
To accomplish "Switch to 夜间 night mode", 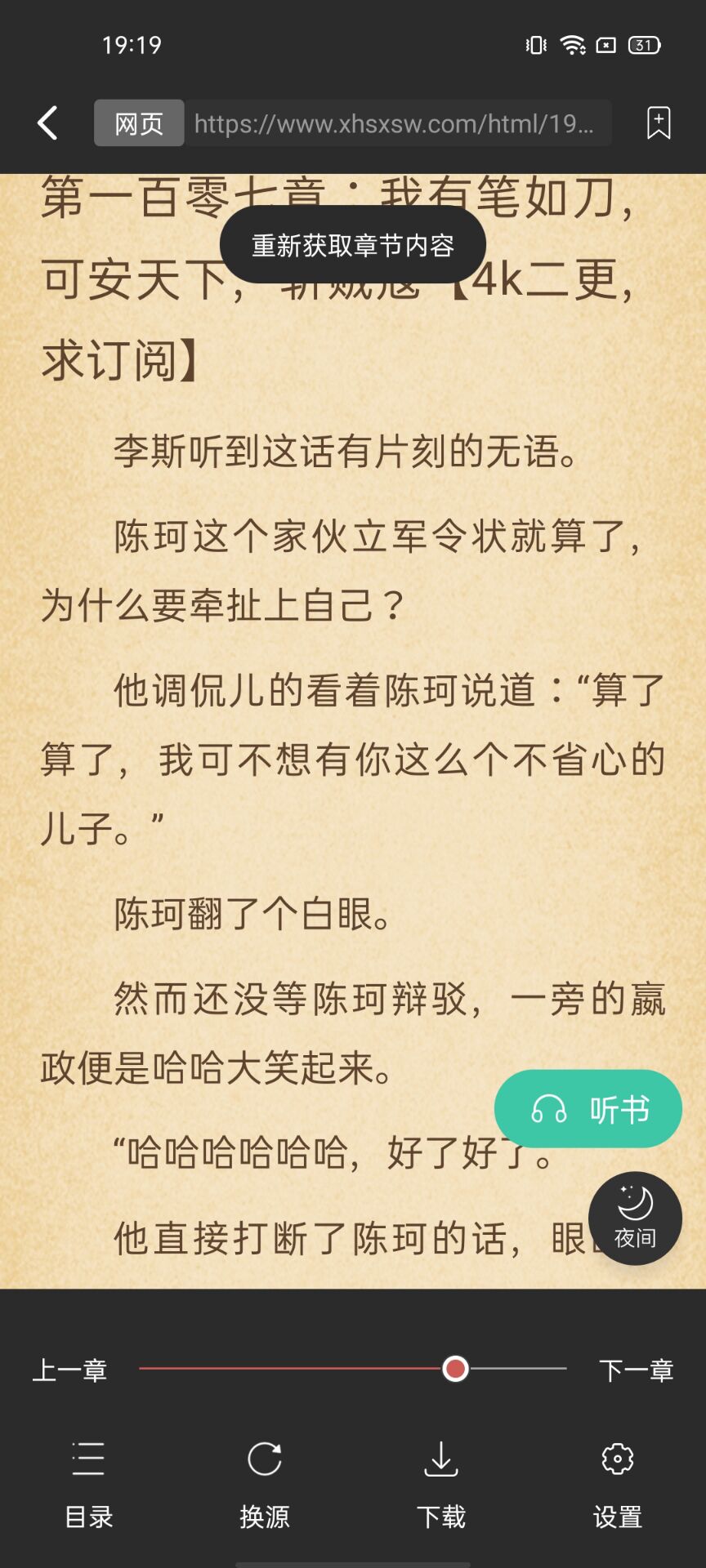I will 635,1218.
